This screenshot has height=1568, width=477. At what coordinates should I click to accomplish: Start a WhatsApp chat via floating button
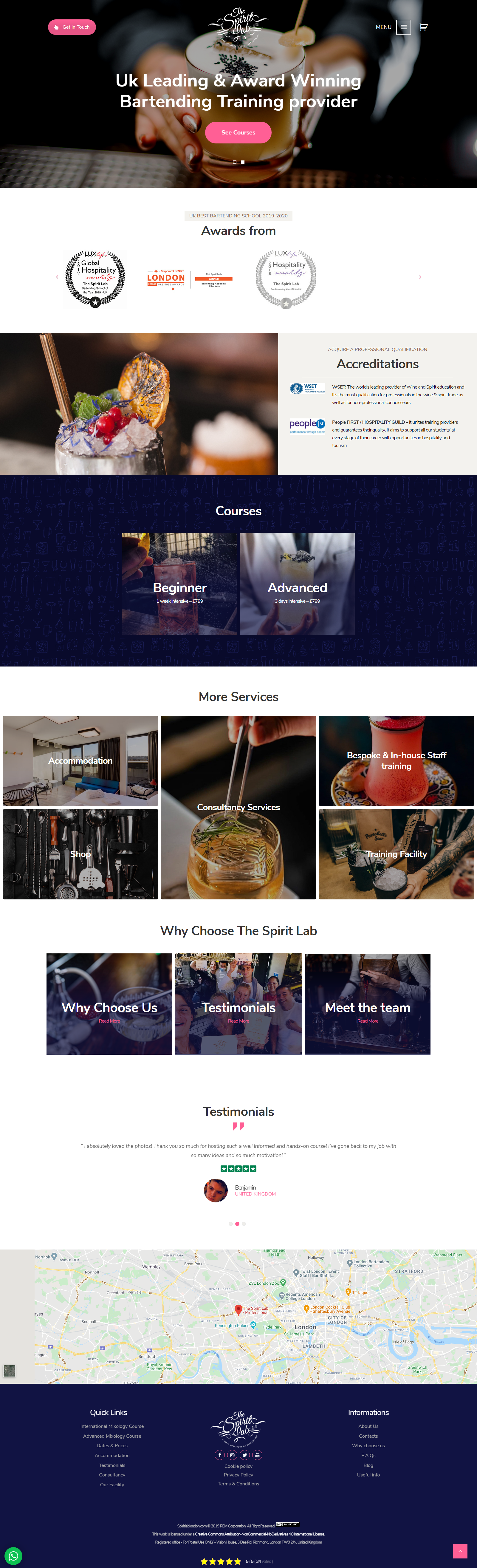tap(13, 1556)
